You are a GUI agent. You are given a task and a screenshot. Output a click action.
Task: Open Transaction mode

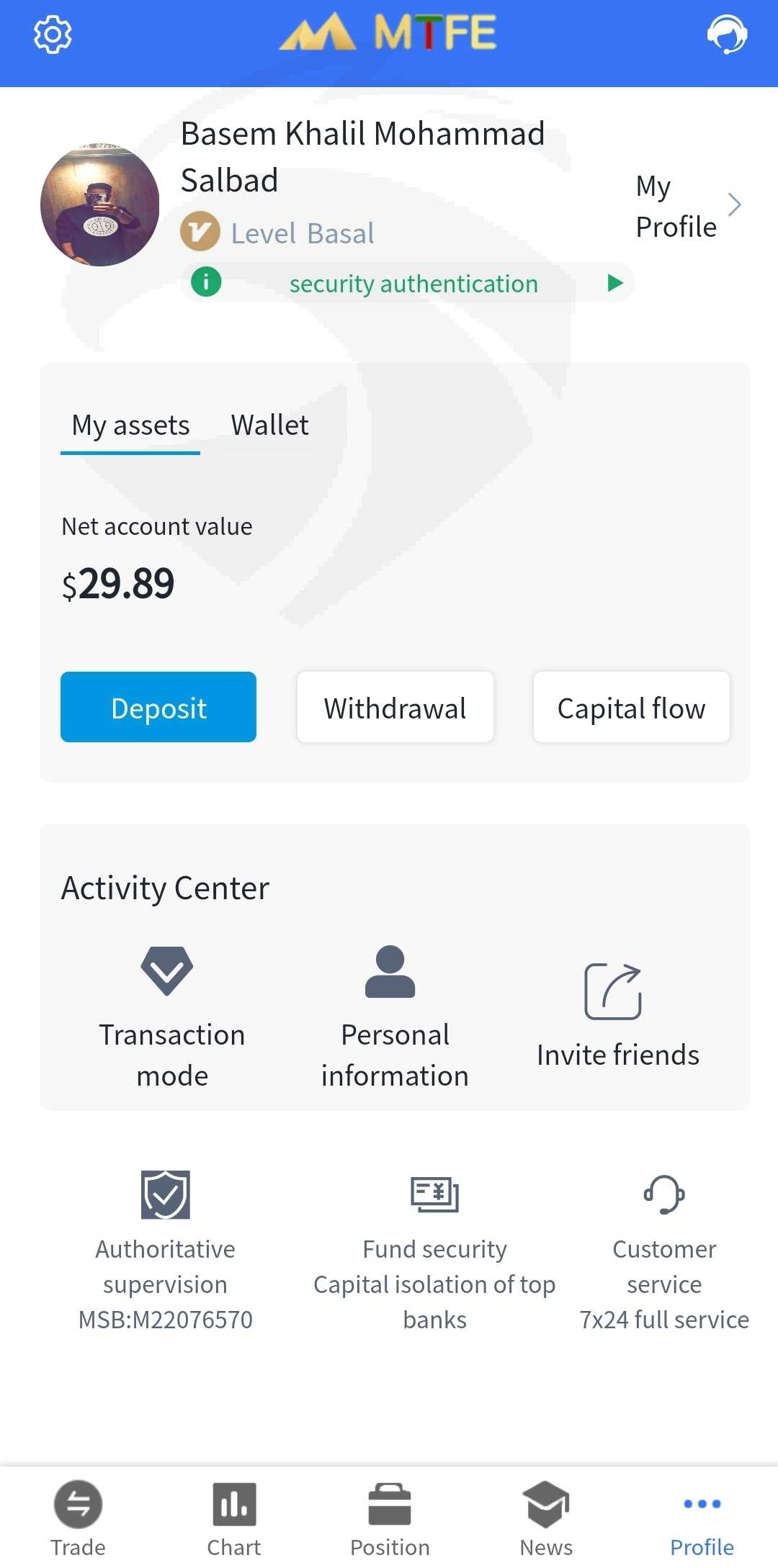(x=171, y=1015)
